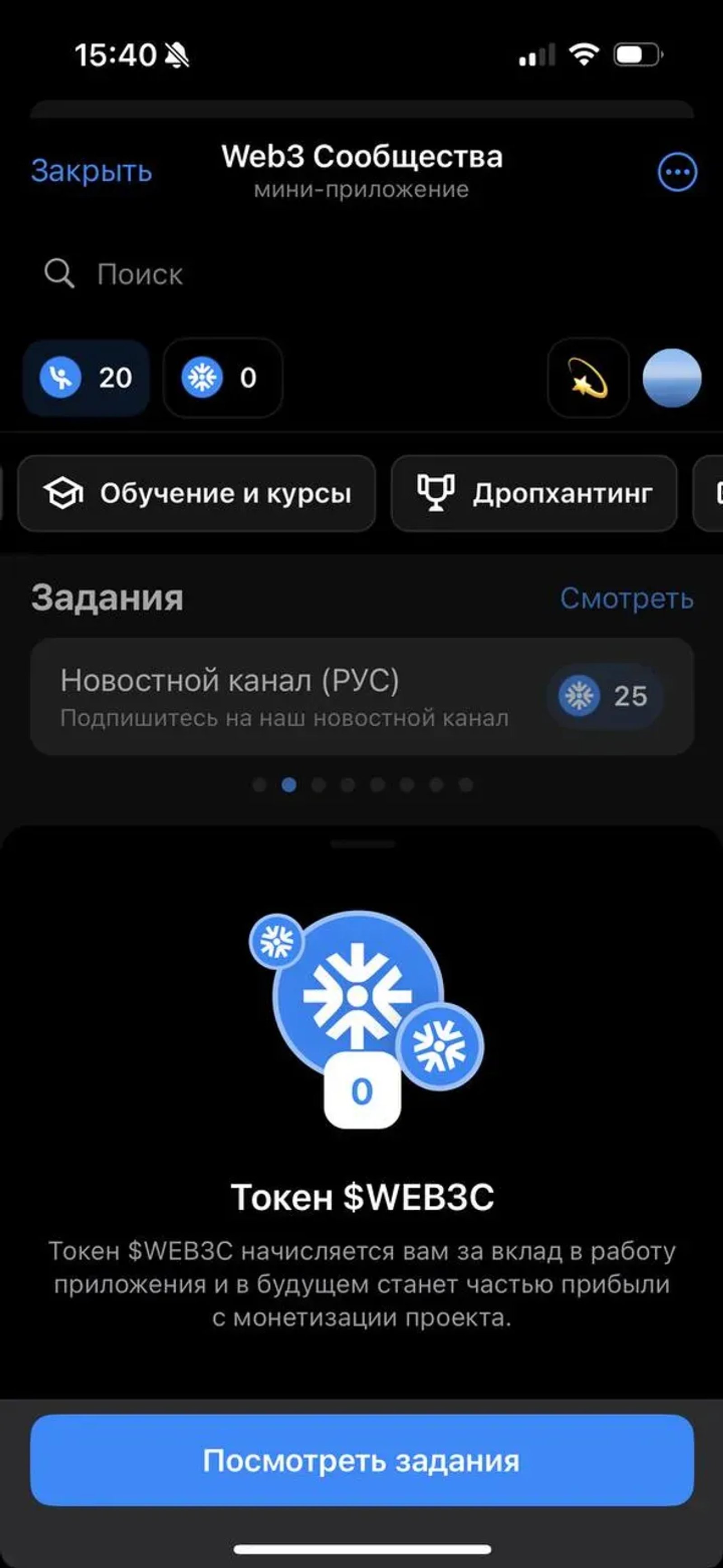Open the Новостной канал (РУС) task card
The height and width of the screenshot is (1568, 723).
pos(274,696)
